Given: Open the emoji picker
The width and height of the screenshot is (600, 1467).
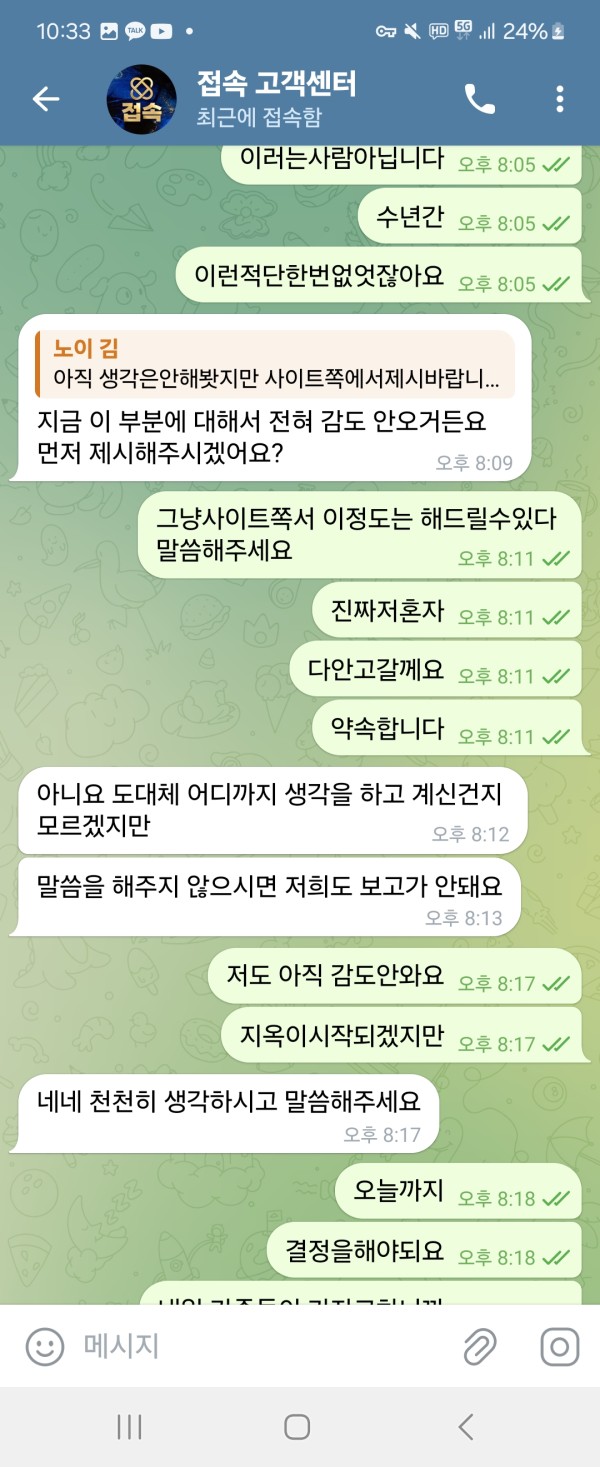Looking at the screenshot, I should tap(44, 1346).
